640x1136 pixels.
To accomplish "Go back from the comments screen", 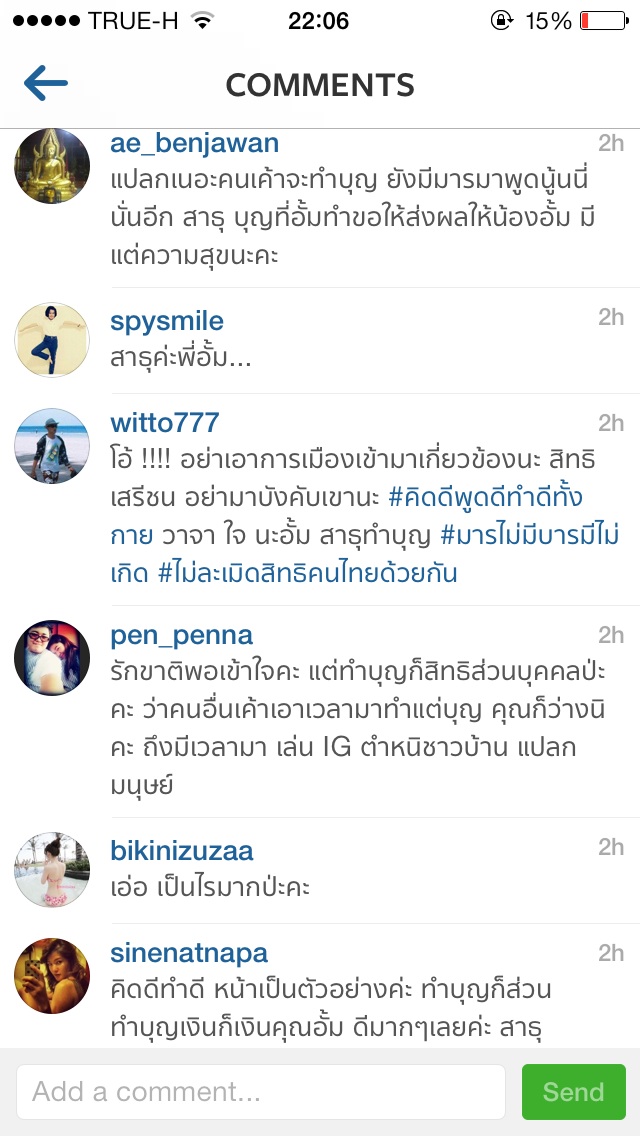I will click(x=45, y=84).
